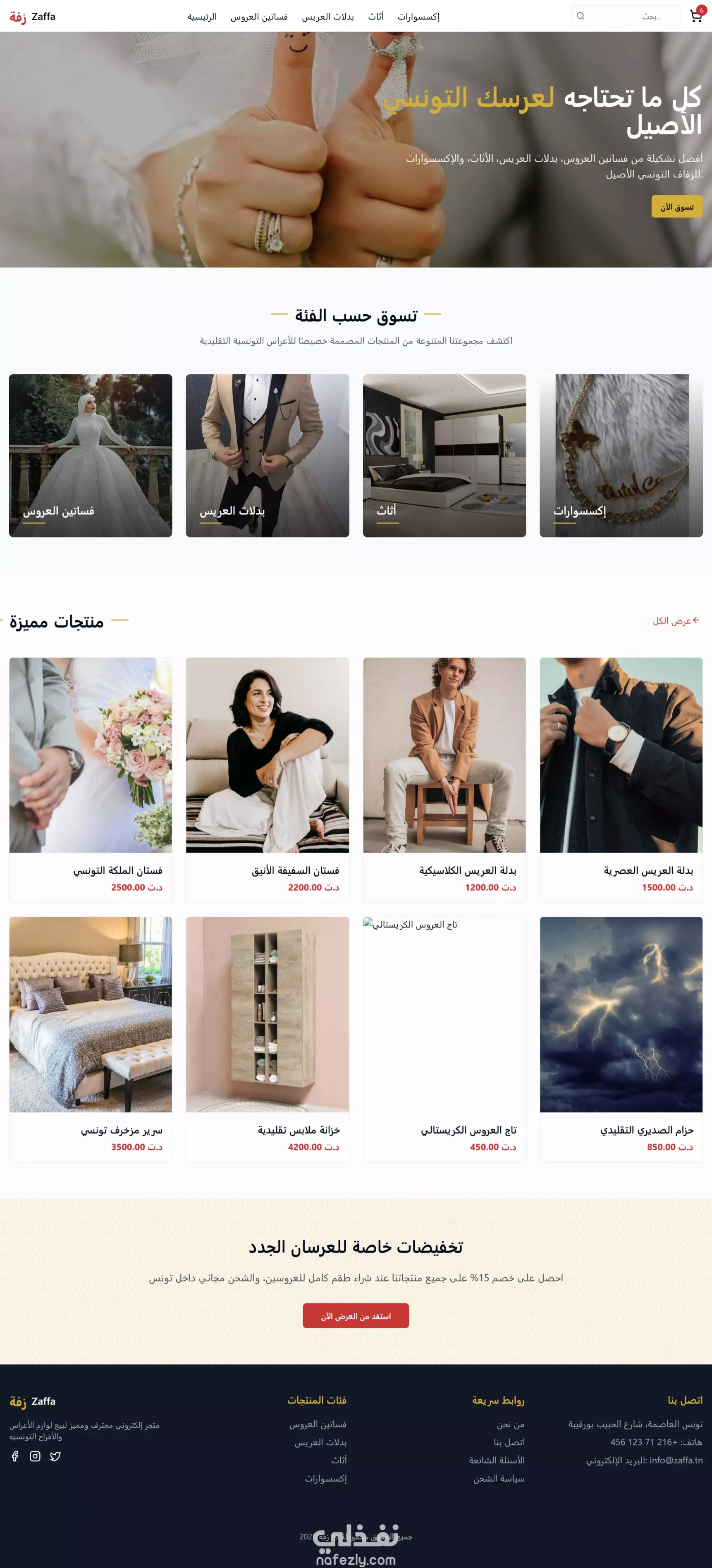The height and width of the screenshot is (1568, 712).
Task: View the خزانة ملابس تقليدية product
Action: pos(267,1039)
